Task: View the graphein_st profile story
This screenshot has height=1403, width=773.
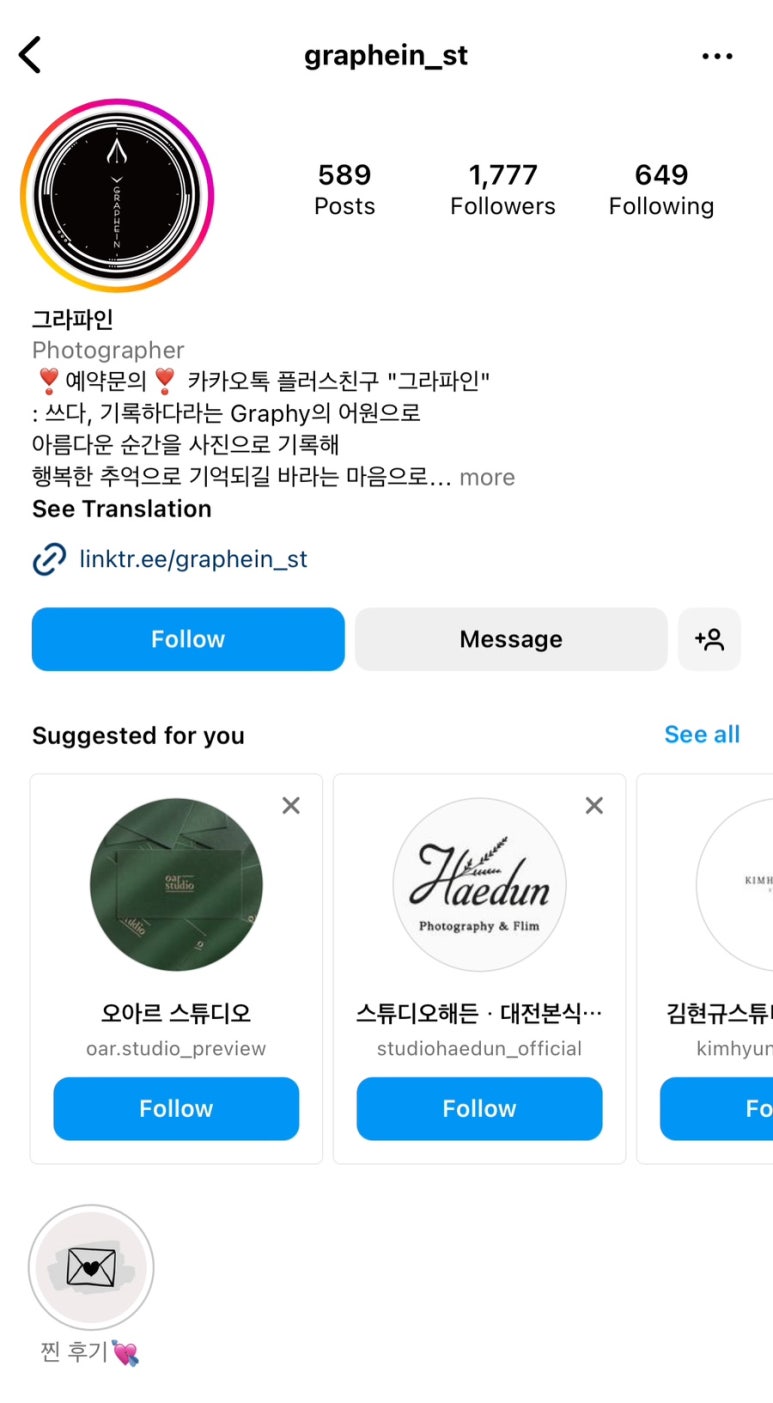Action: [117, 195]
